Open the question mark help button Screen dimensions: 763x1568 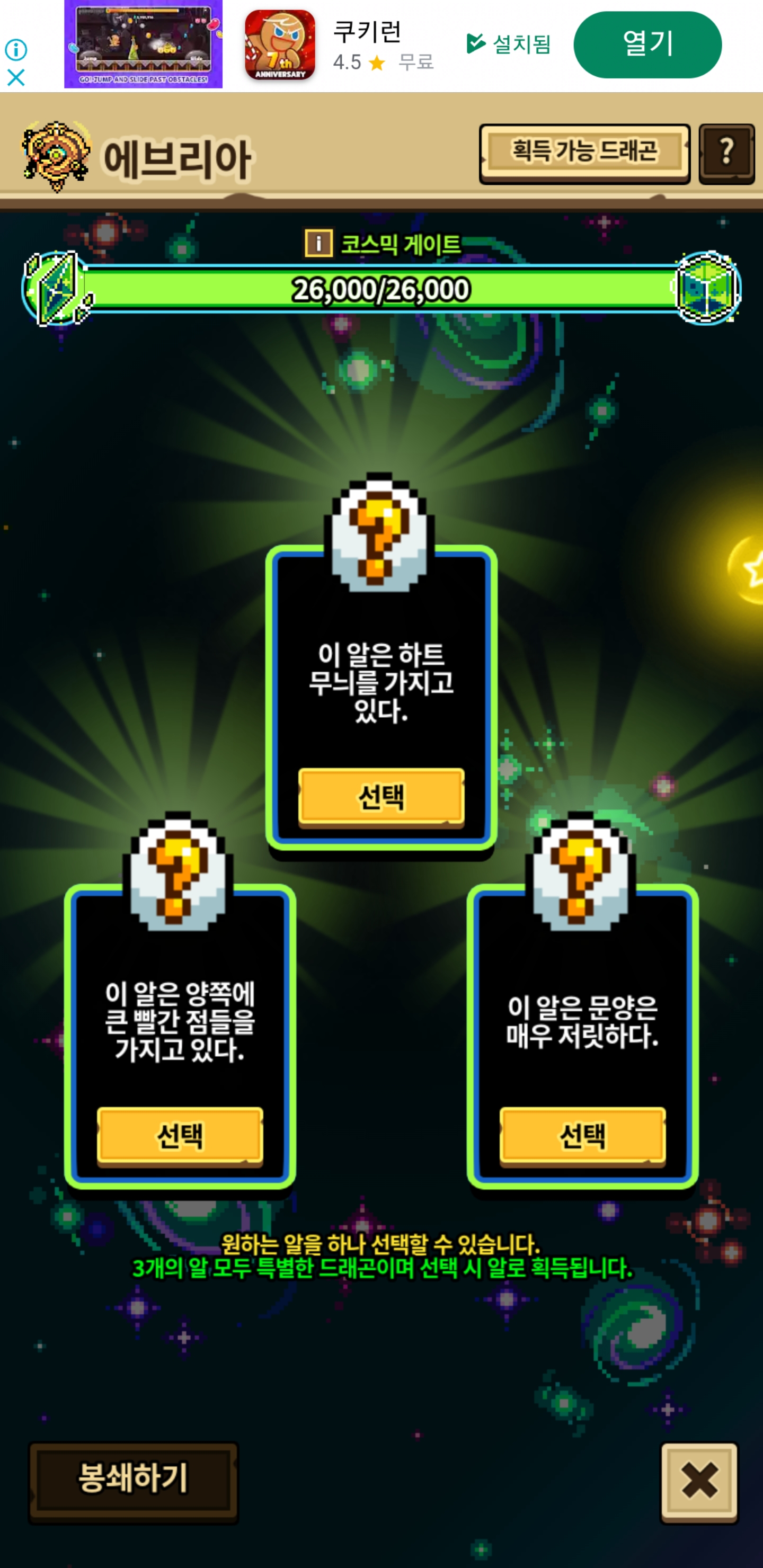click(x=726, y=153)
